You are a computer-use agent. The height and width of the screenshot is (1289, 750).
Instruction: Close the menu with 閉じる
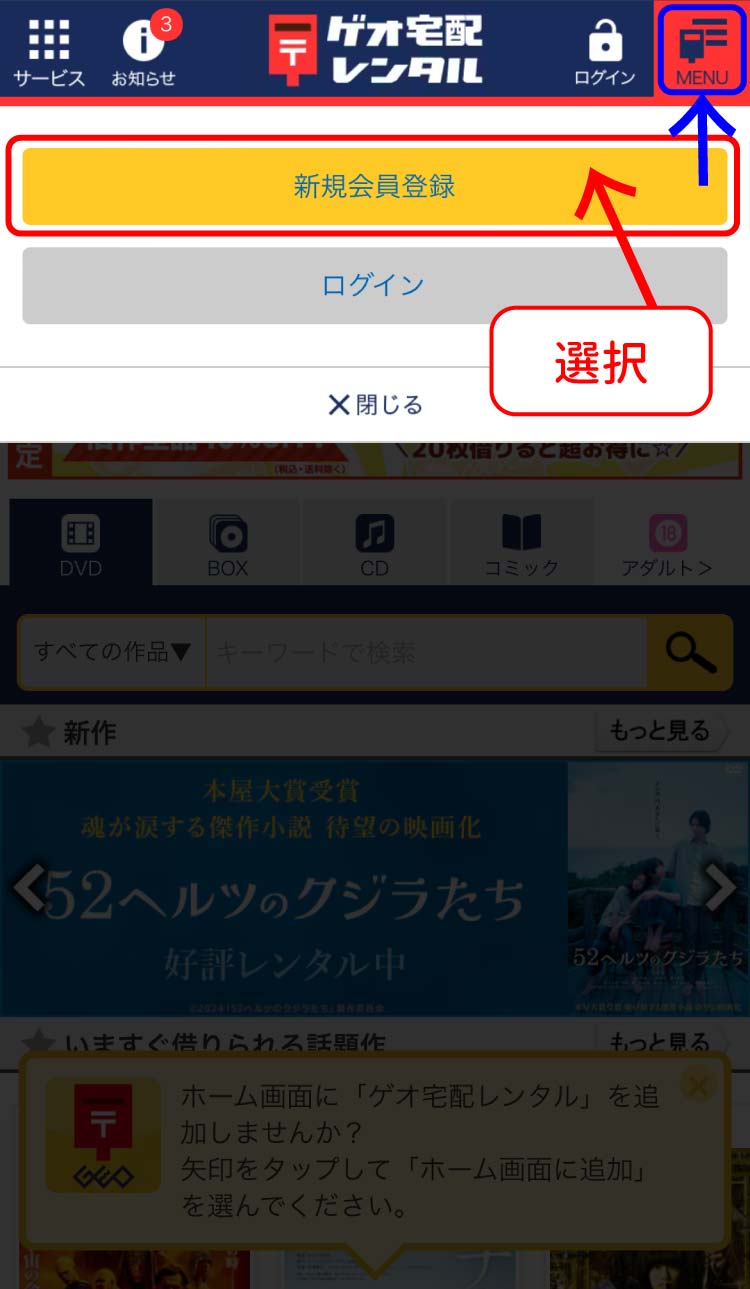tap(374, 404)
